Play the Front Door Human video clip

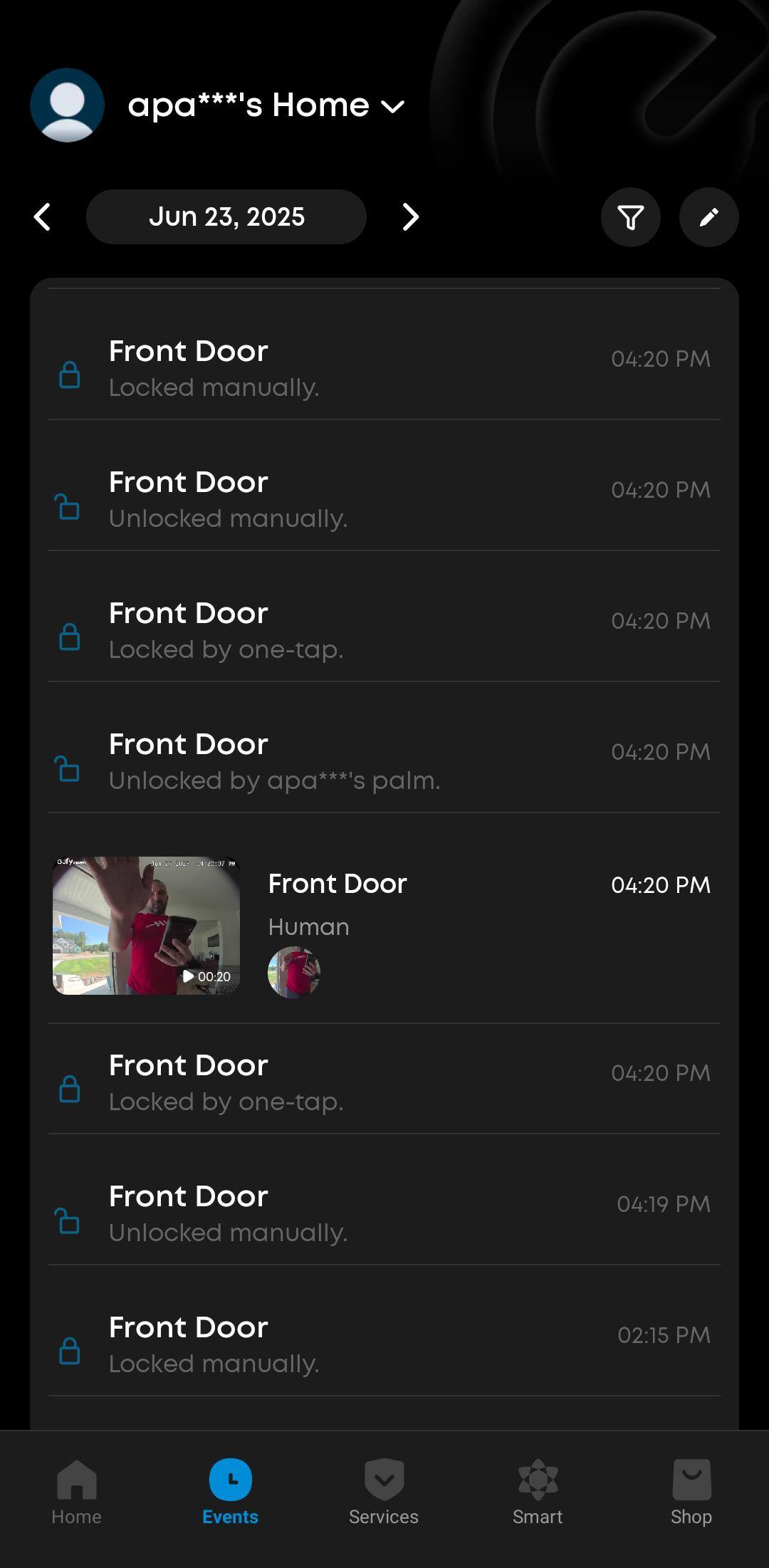pos(146,925)
